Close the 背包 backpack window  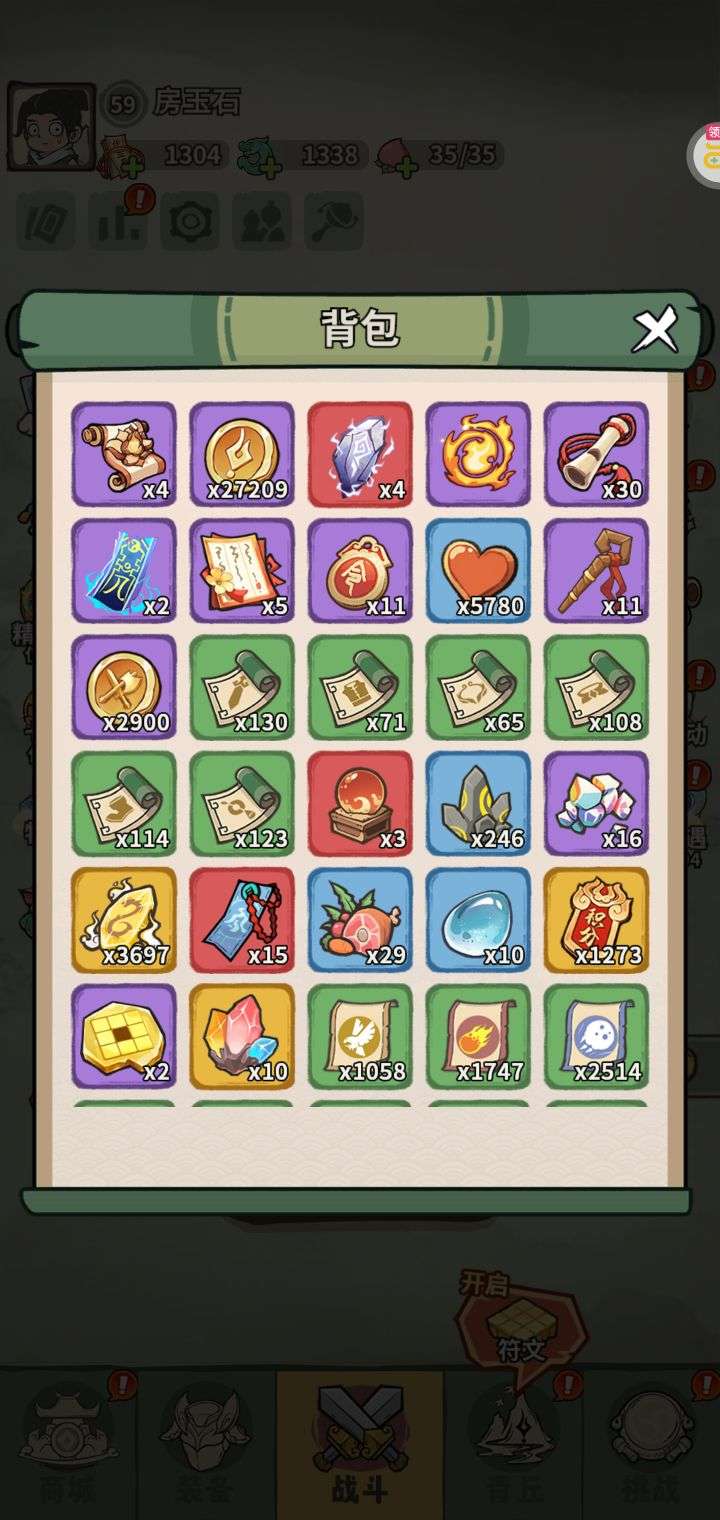[655, 330]
